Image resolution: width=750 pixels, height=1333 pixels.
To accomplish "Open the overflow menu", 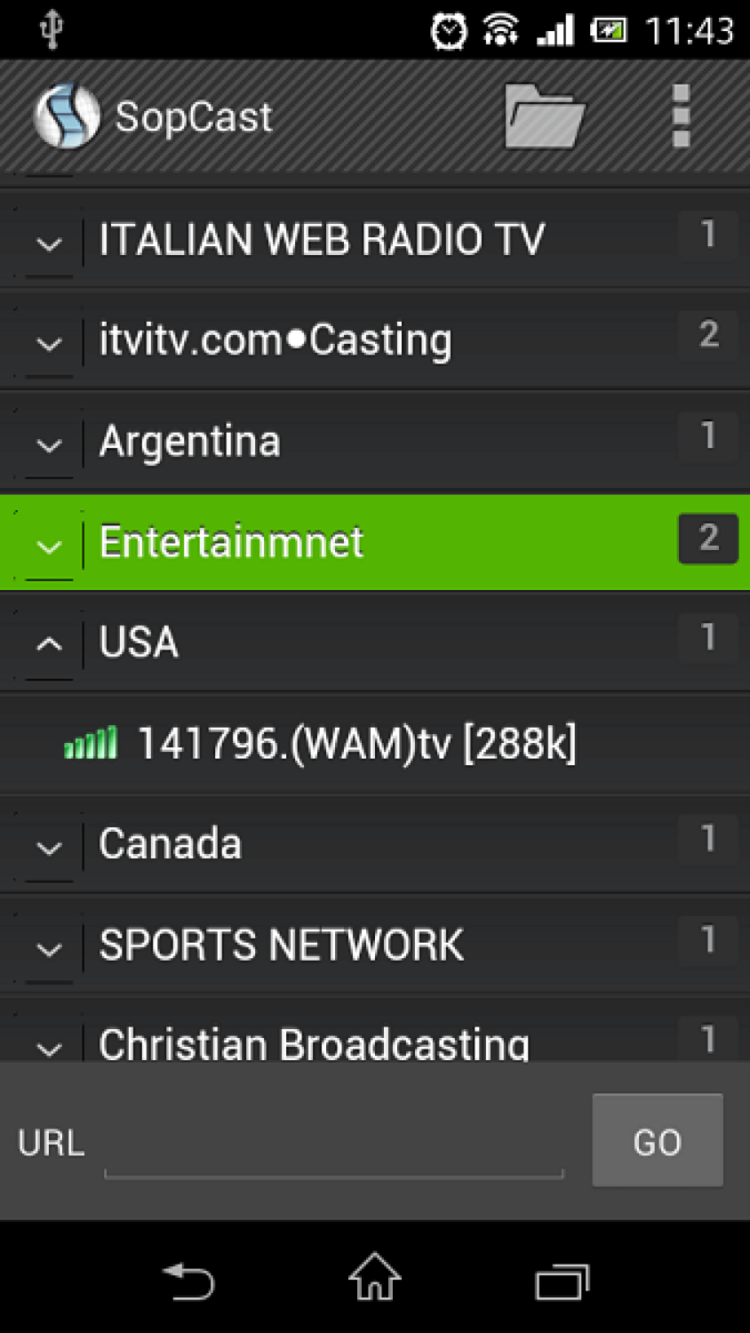I will [681, 117].
